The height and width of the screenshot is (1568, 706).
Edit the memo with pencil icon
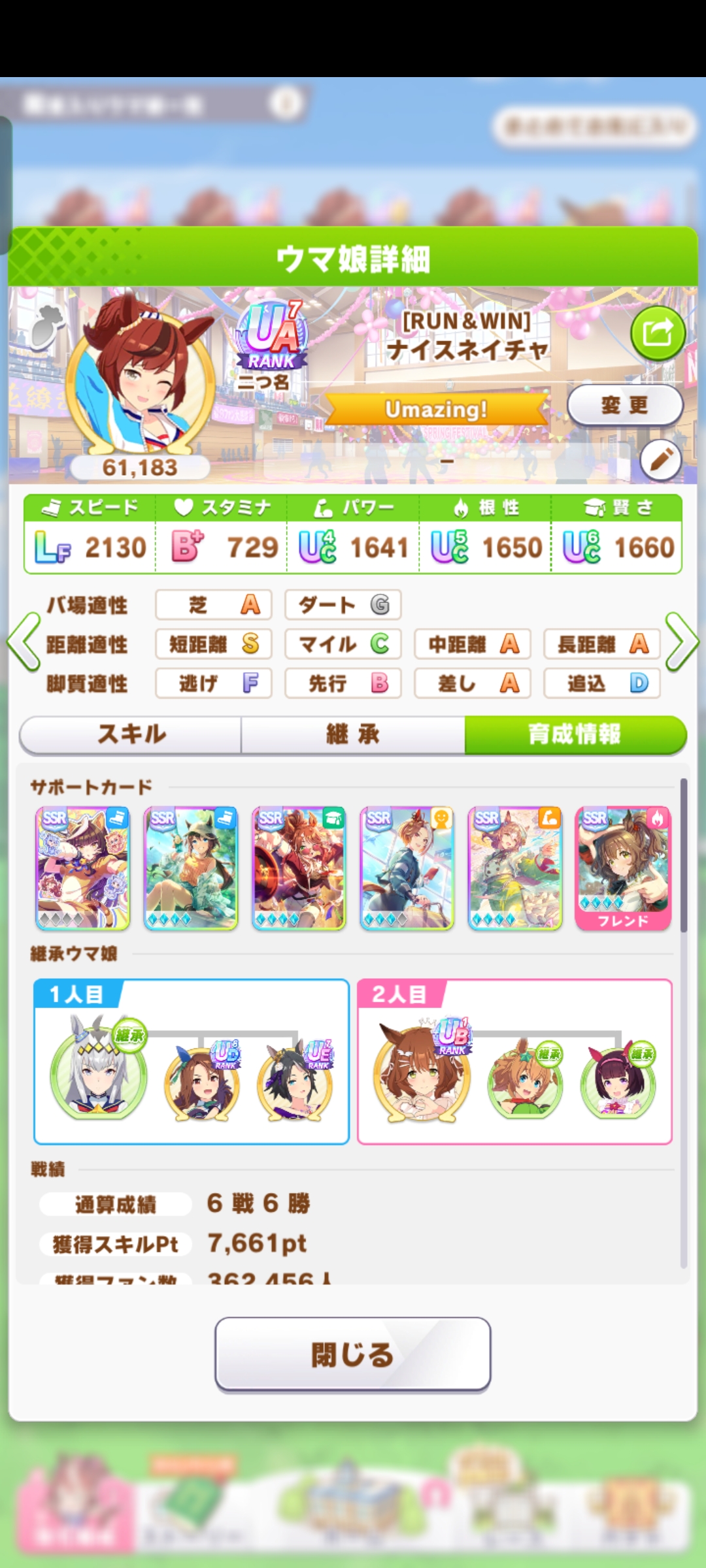click(660, 460)
